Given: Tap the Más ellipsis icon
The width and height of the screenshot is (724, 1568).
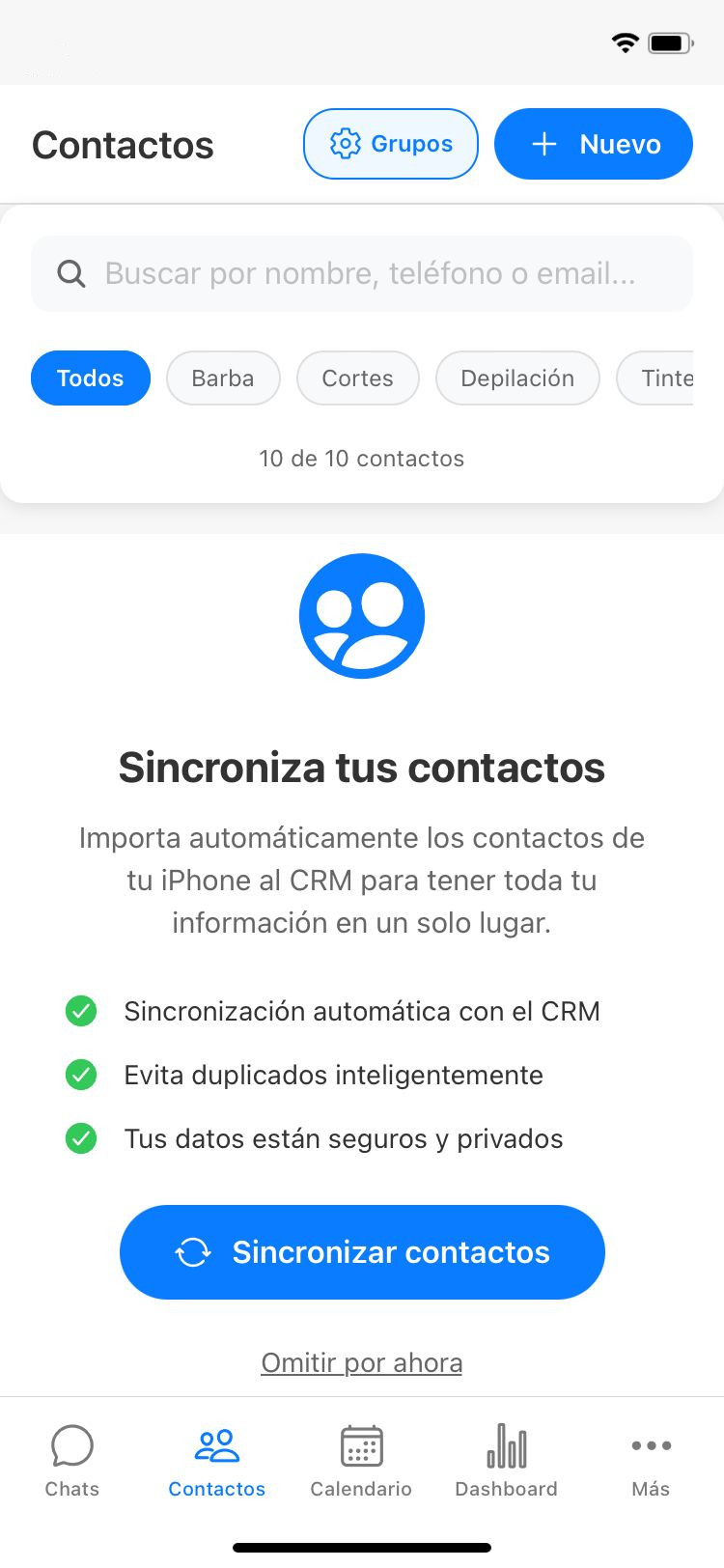Looking at the screenshot, I should pos(650,1445).
